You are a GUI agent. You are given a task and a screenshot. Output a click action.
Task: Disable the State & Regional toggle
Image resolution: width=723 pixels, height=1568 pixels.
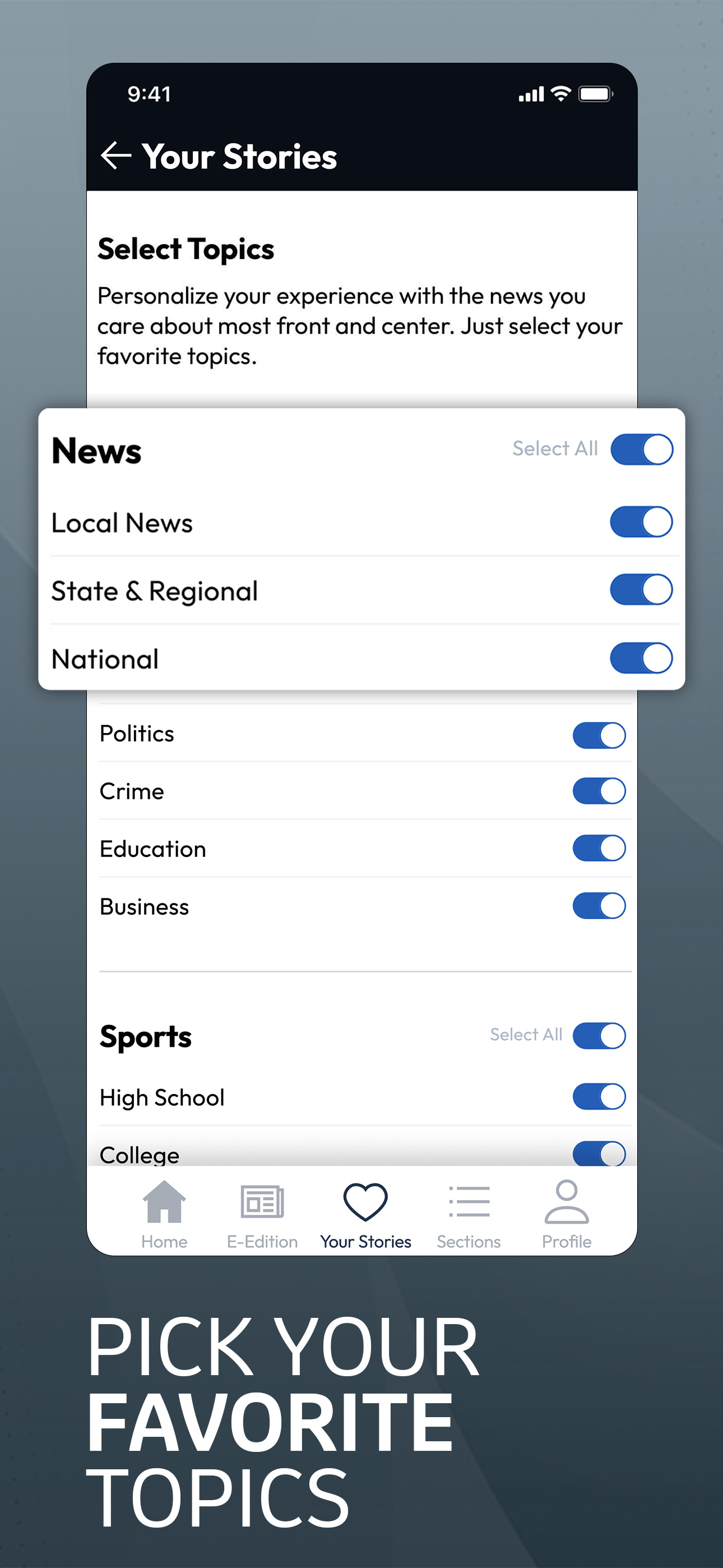tap(640, 590)
